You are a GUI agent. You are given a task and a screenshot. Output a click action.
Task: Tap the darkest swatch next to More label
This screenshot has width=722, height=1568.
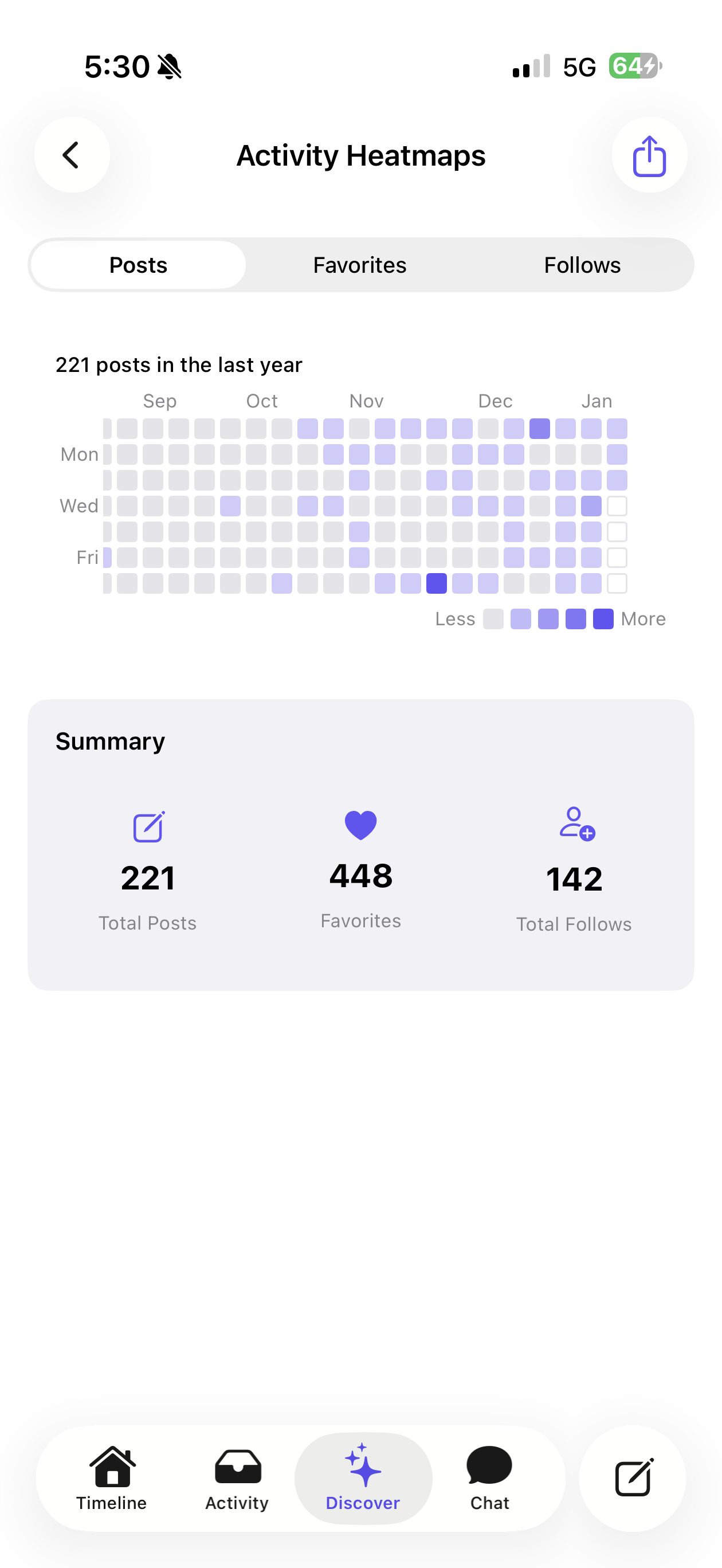[603, 618]
